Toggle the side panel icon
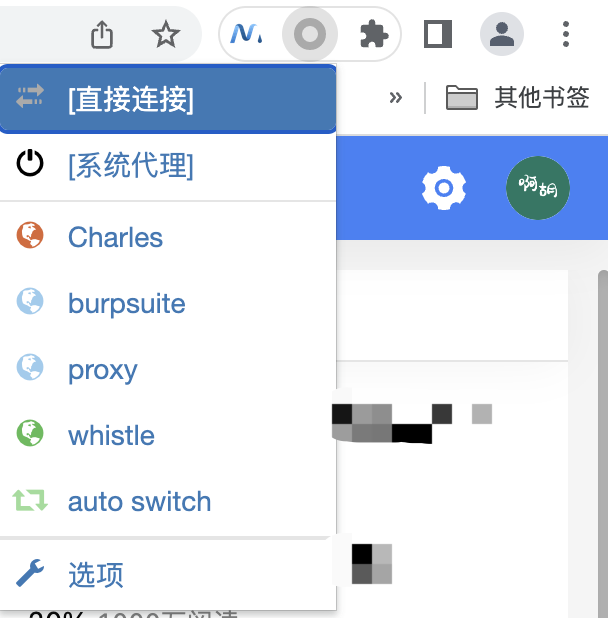The width and height of the screenshot is (608, 618). [x=437, y=34]
